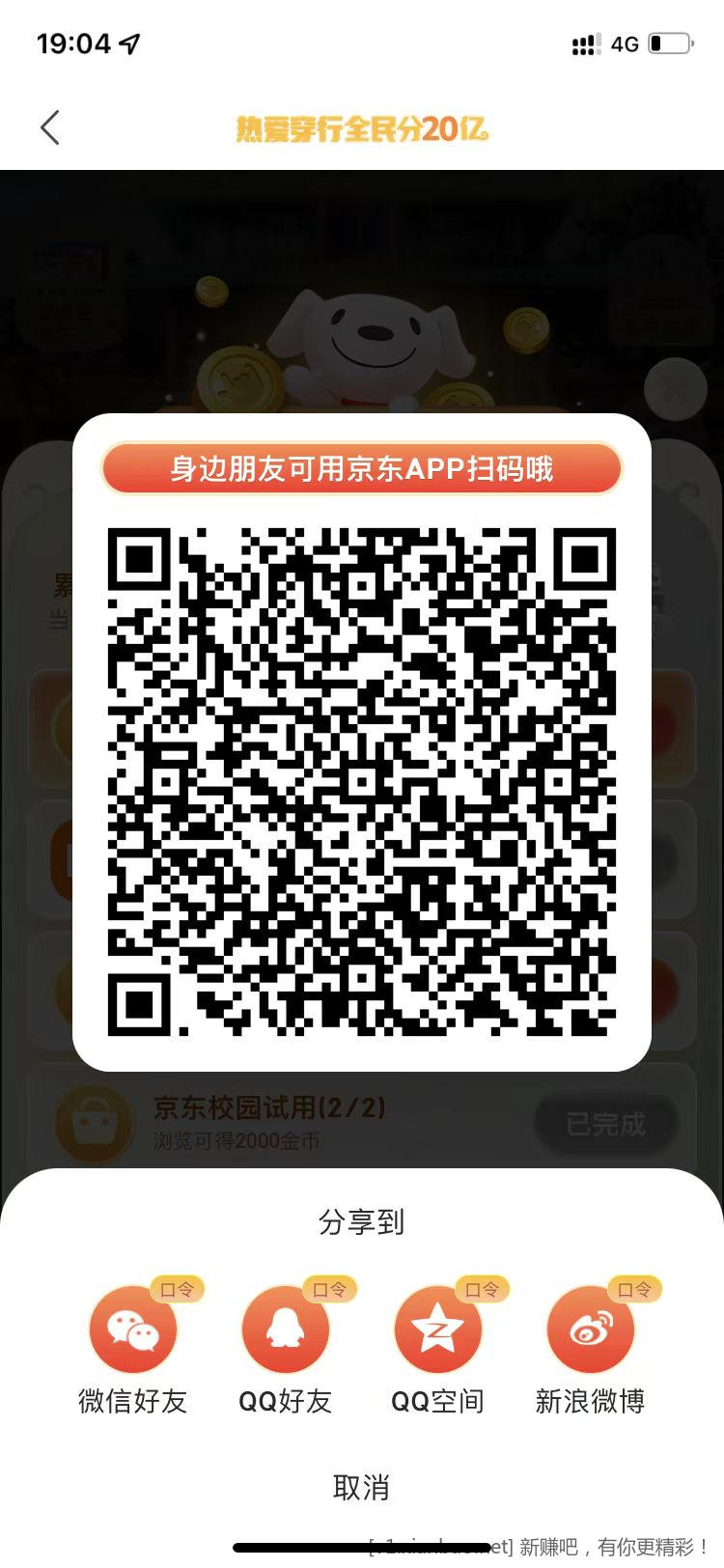
Task: Share to QQ好友
Action: pyautogui.click(x=285, y=1330)
